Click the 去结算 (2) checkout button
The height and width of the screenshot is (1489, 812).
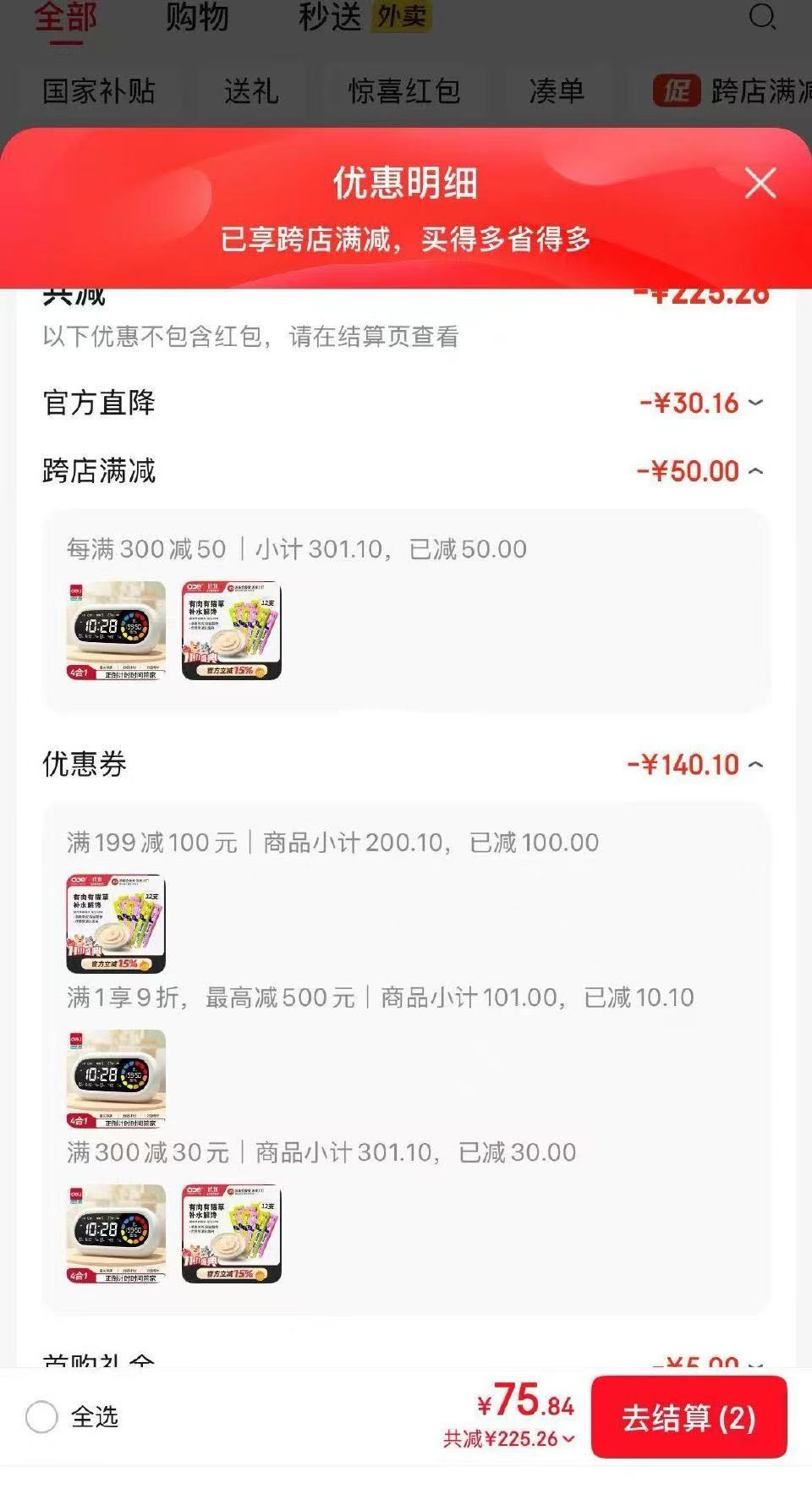coord(689,1418)
